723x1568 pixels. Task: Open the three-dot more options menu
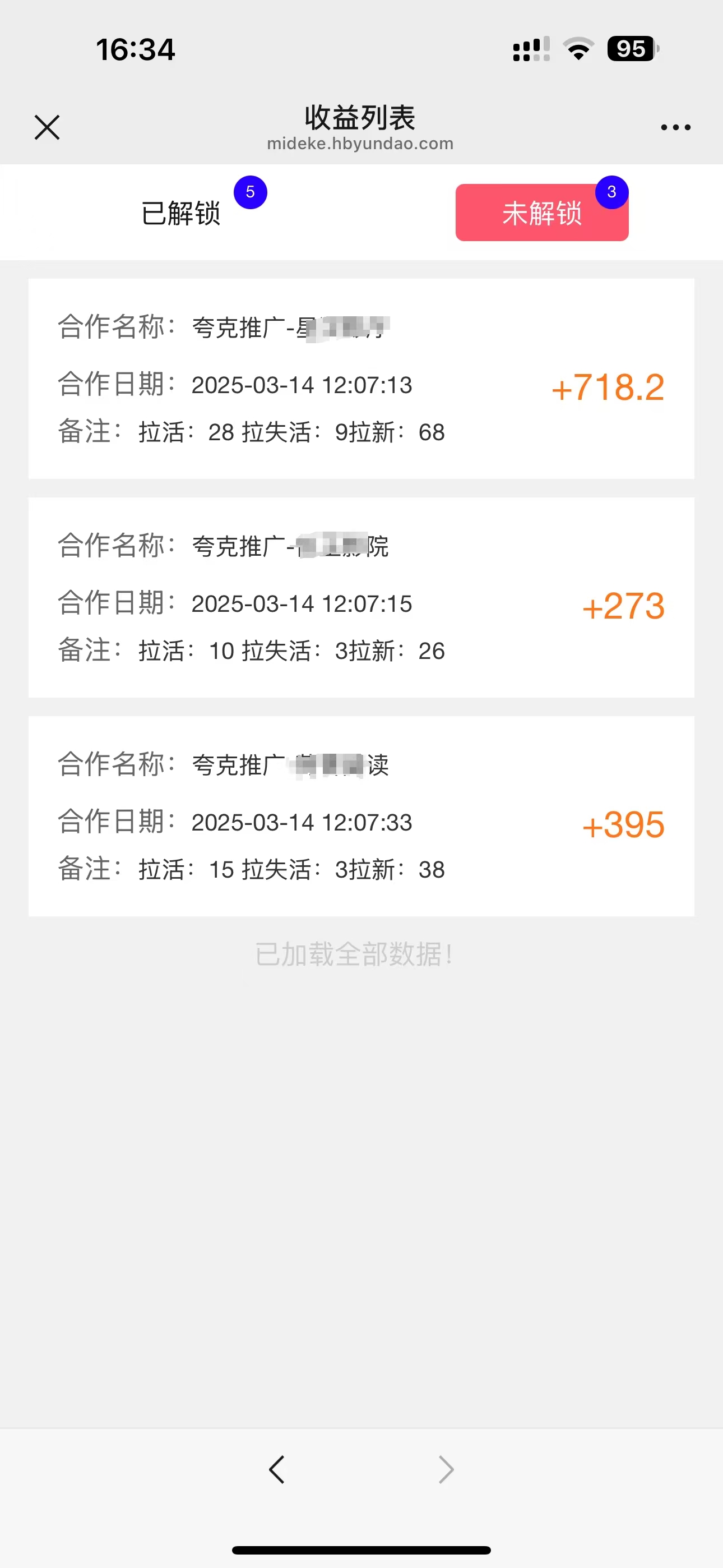click(675, 127)
